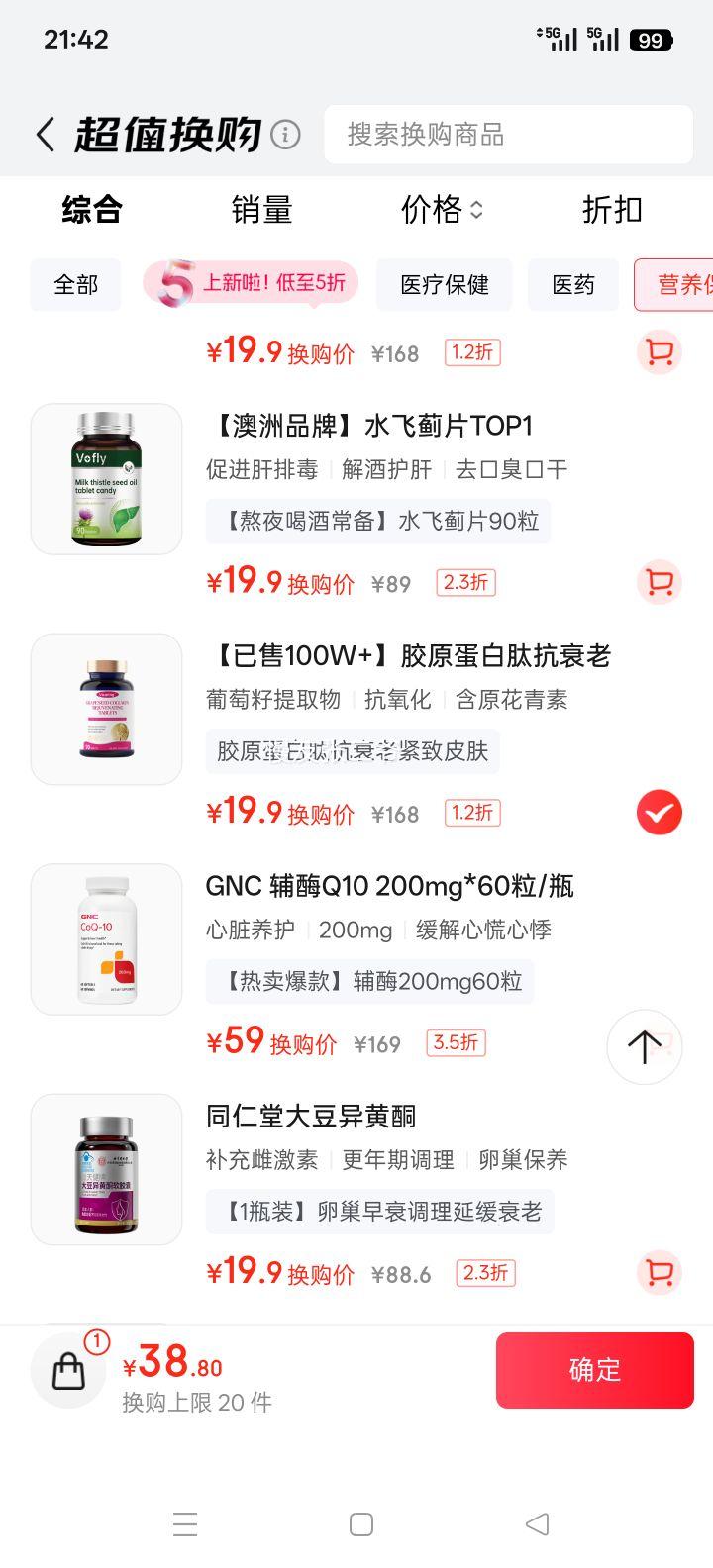Go back from 超值换购 page

coord(45,135)
